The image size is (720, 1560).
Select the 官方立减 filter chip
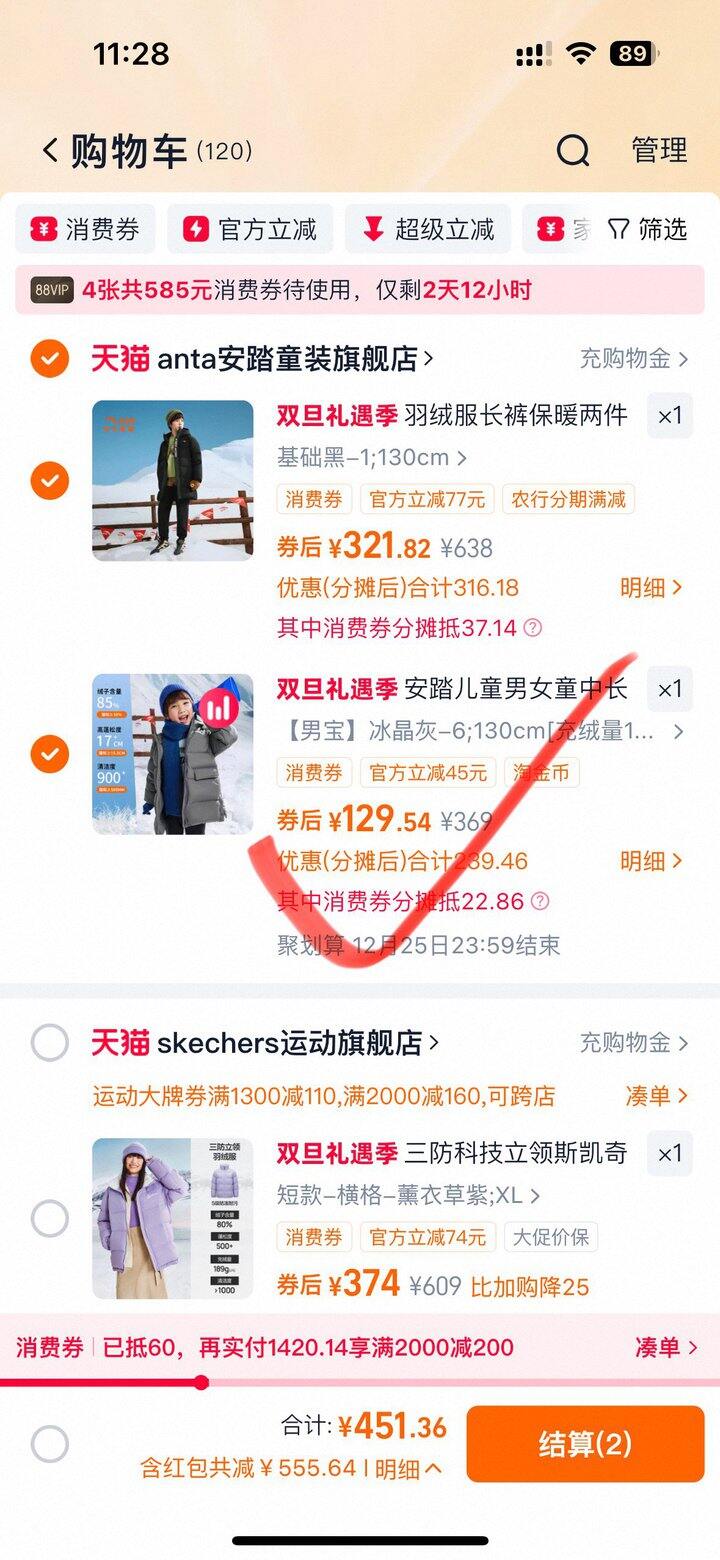250,230
